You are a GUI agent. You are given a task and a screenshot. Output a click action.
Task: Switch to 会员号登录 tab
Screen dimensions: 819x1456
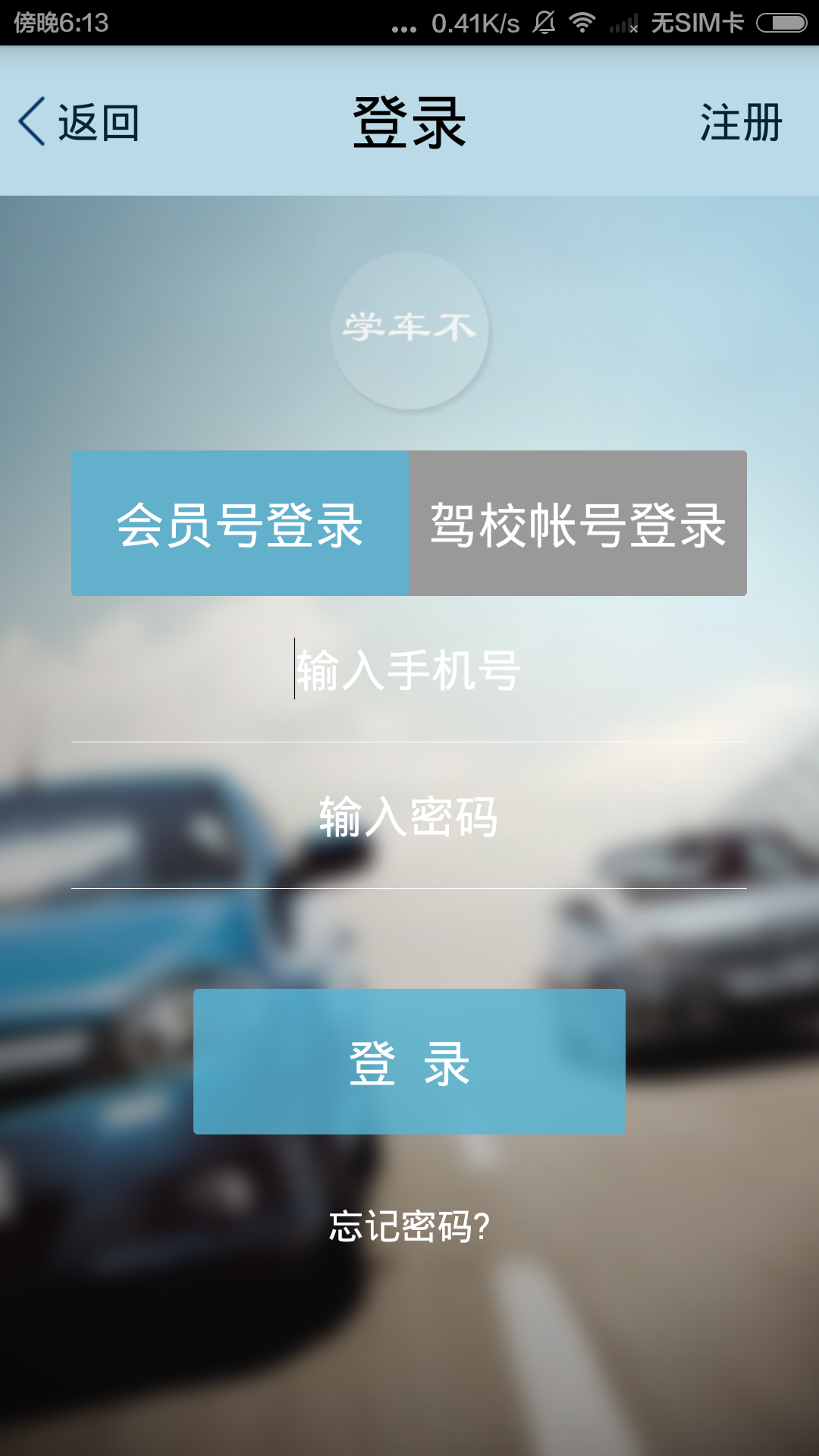[x=240, y=523]
